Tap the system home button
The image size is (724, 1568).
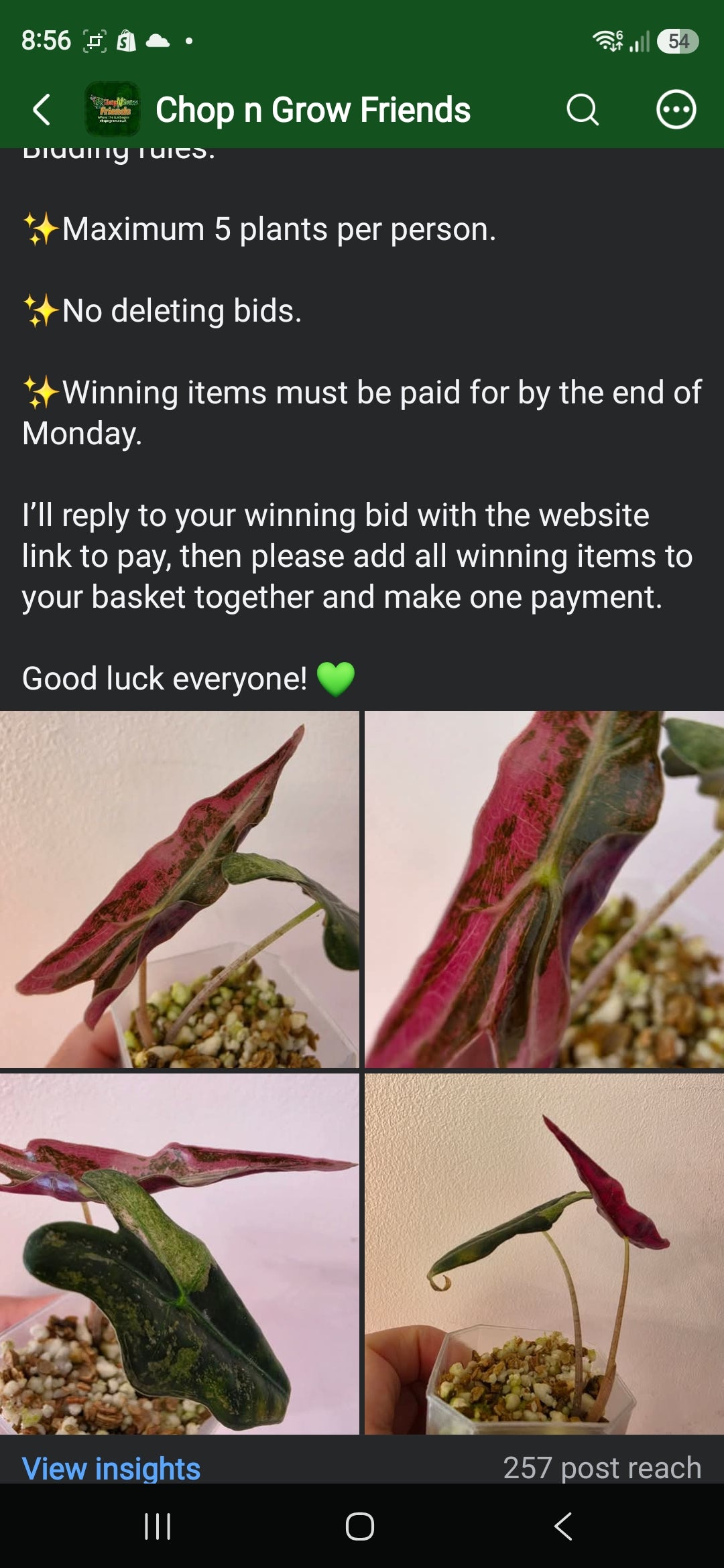(x=360, y=1526)
